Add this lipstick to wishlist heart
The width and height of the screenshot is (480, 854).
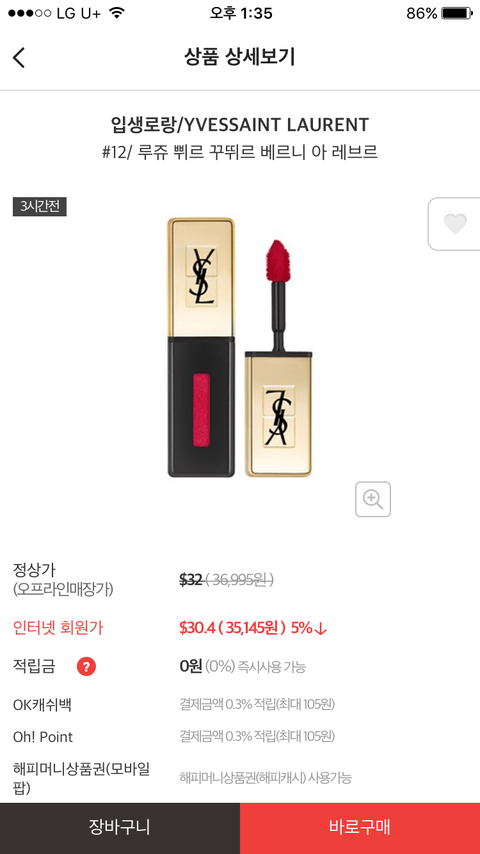click(x=454, y=224)
